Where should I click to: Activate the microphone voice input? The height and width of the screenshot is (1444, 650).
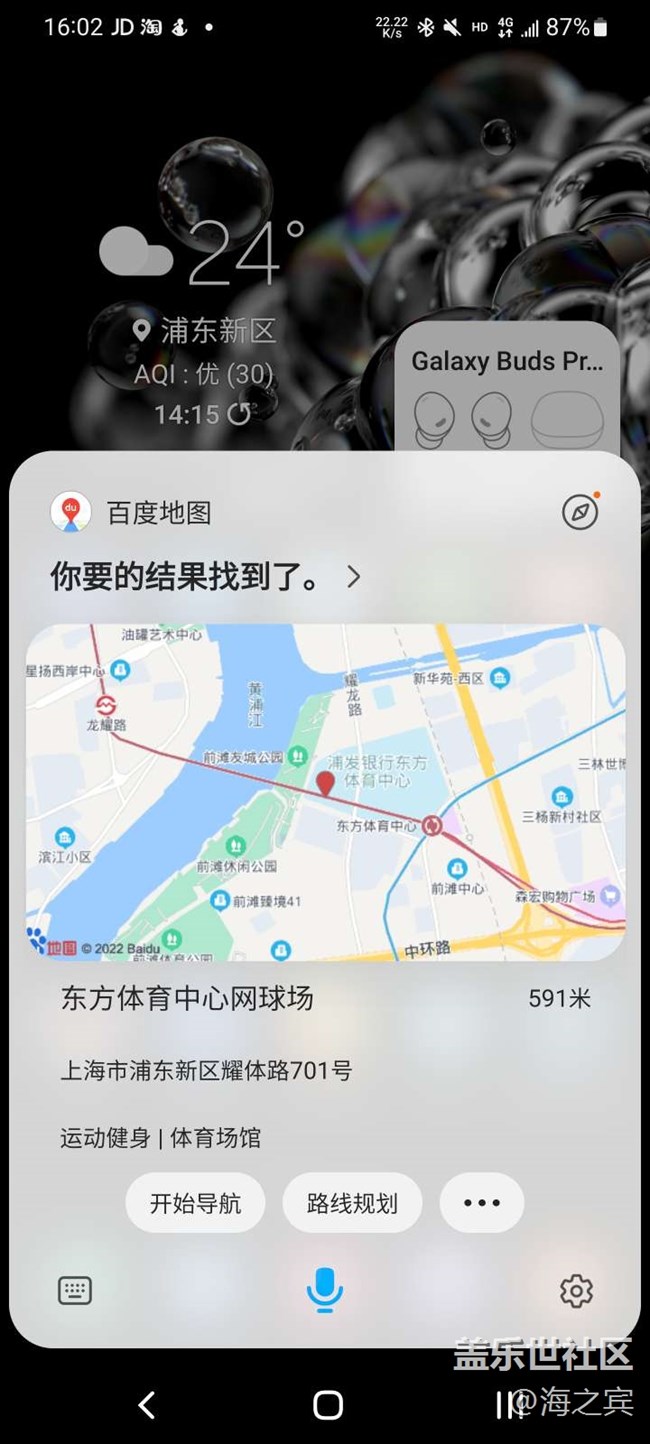coord(324,1290)
